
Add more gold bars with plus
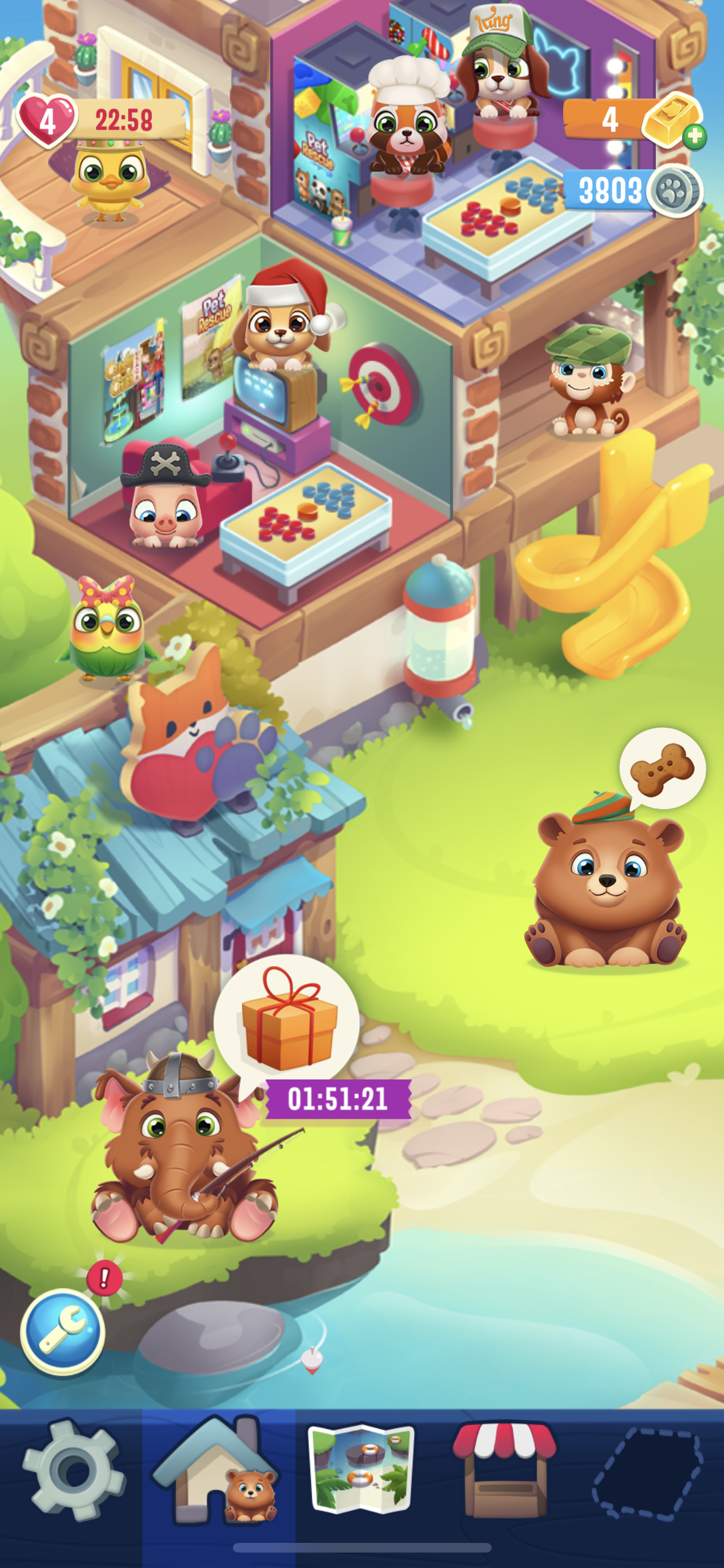click(x=694, y=136)
